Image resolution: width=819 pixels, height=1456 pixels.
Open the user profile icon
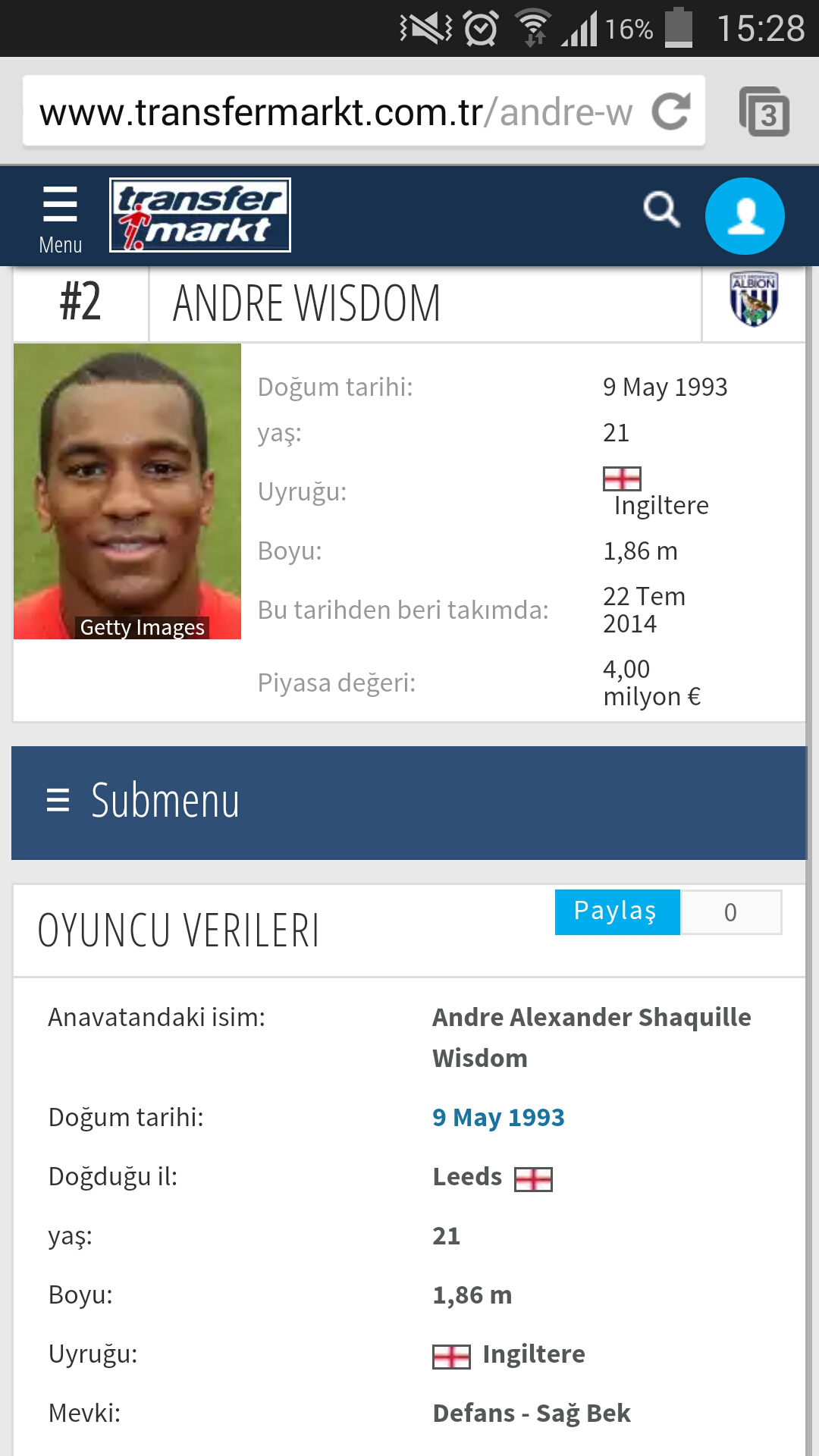point(745,216)
